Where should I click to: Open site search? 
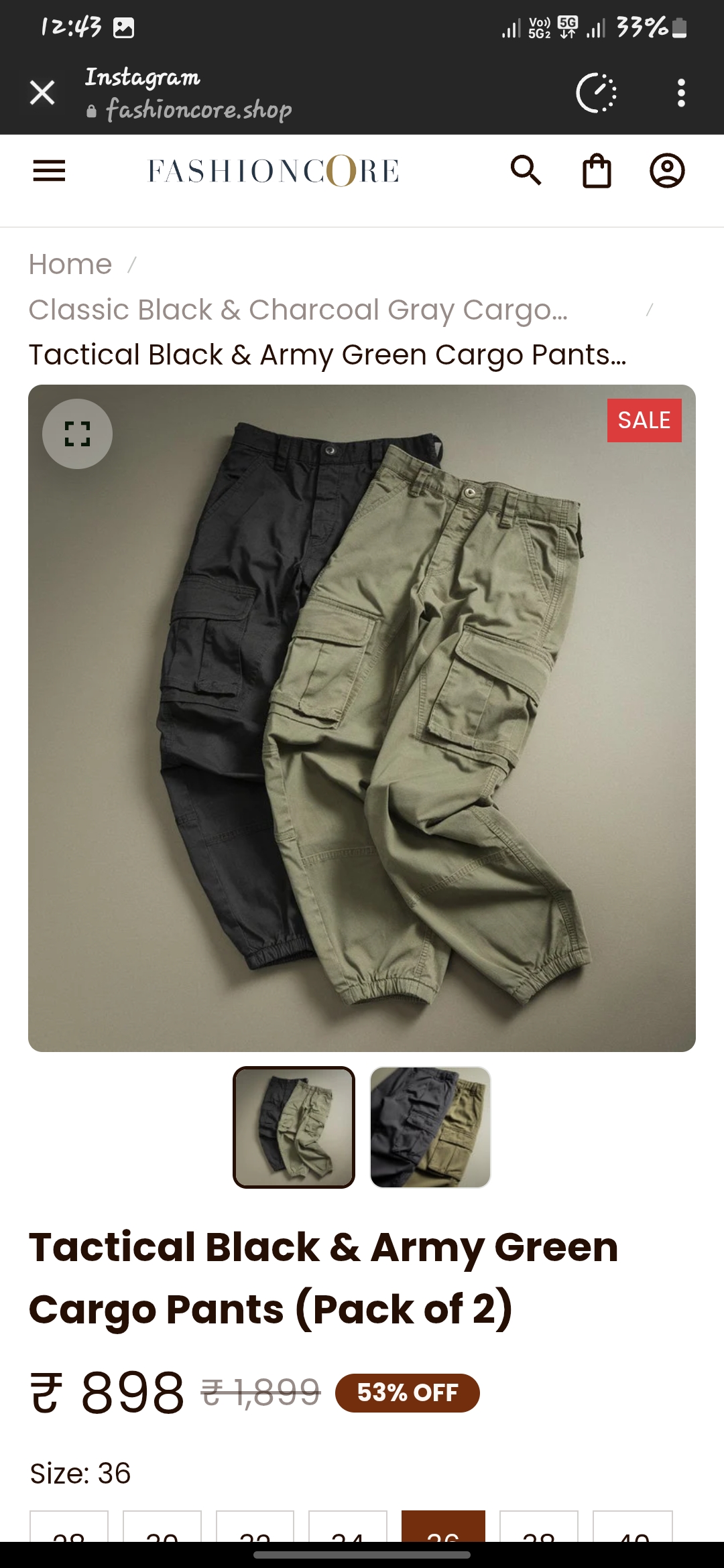tap(526, 171)
